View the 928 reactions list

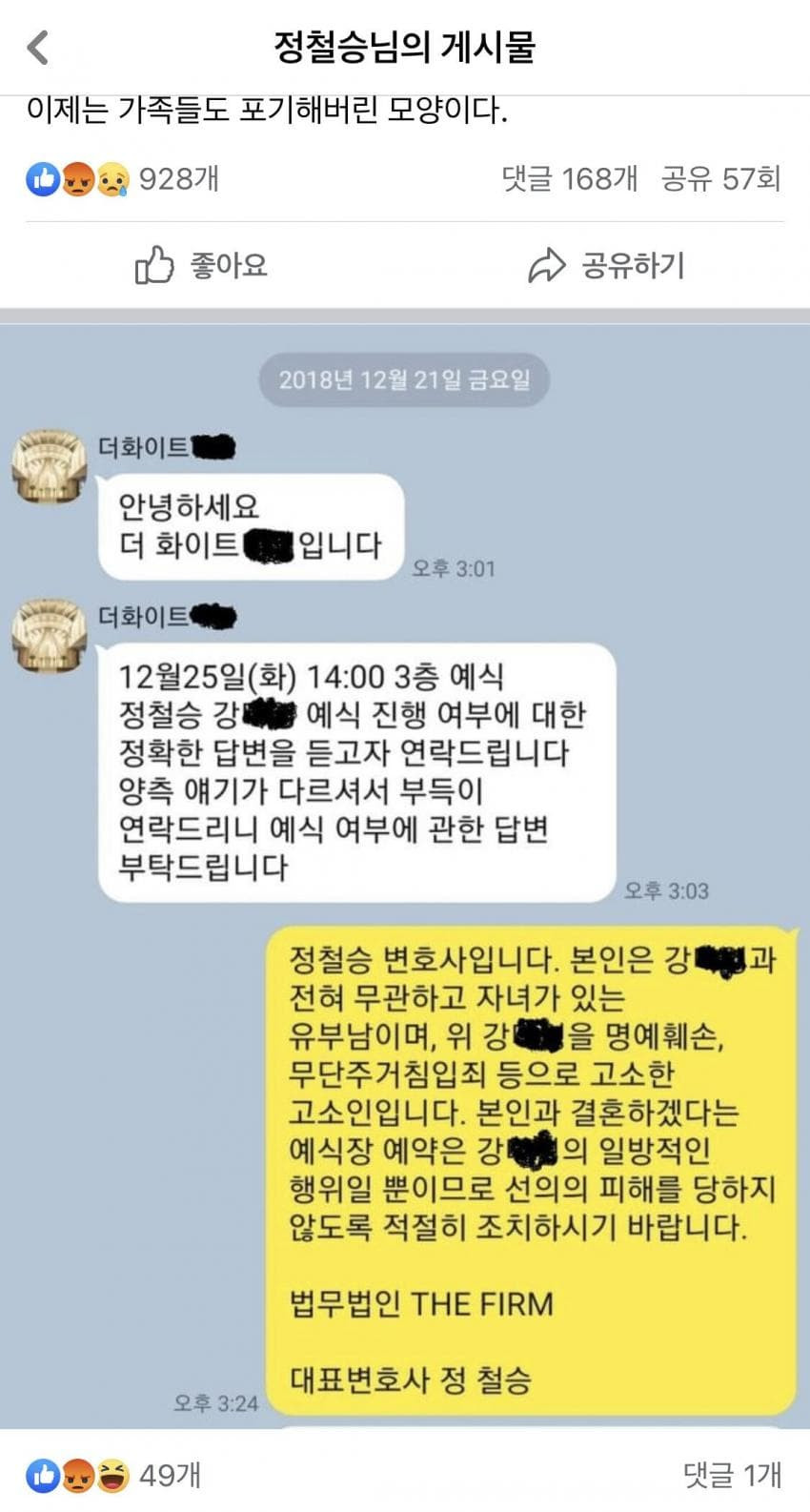tap(124, 178)
